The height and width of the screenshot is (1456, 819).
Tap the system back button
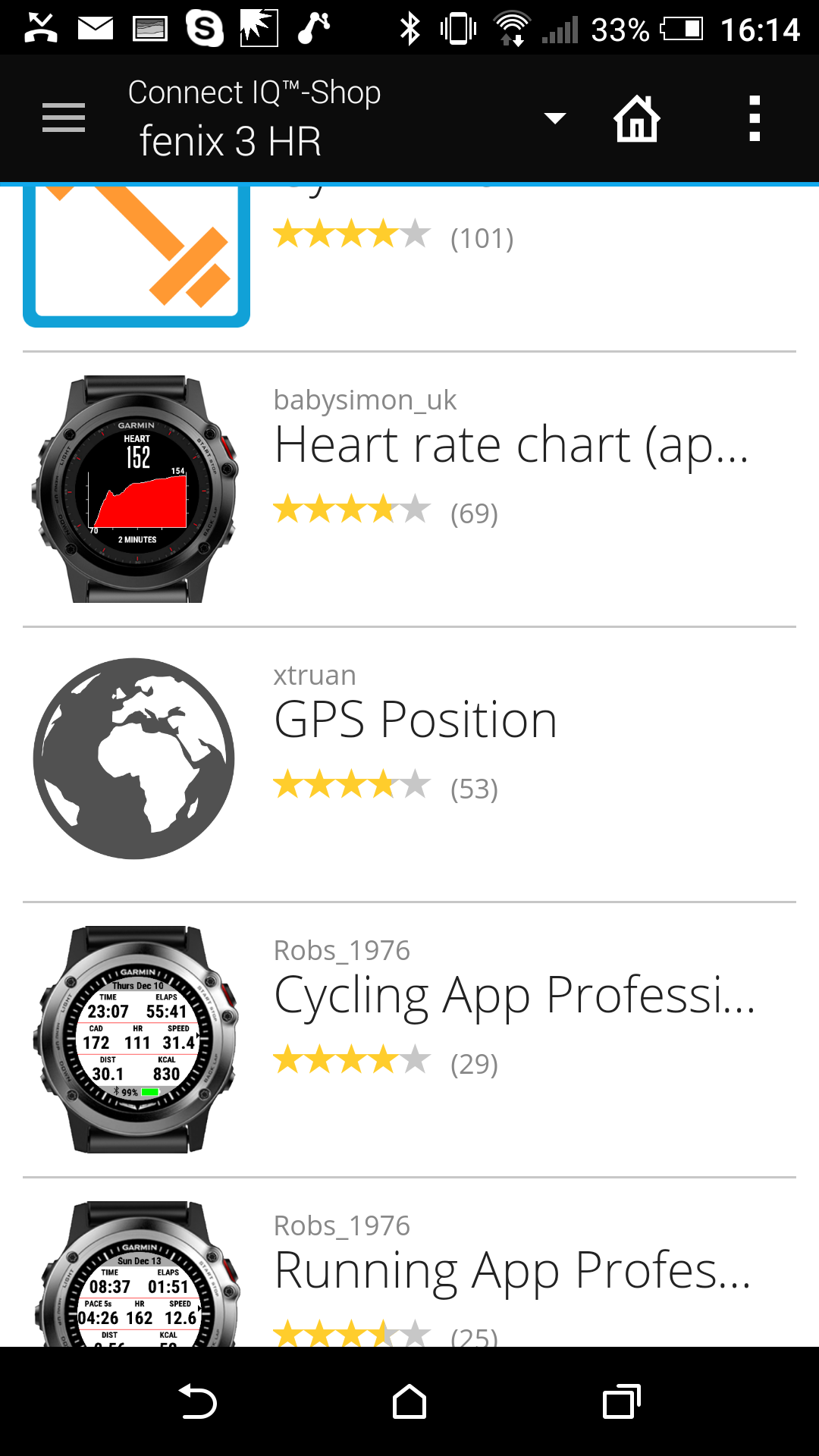[197, 1401]
